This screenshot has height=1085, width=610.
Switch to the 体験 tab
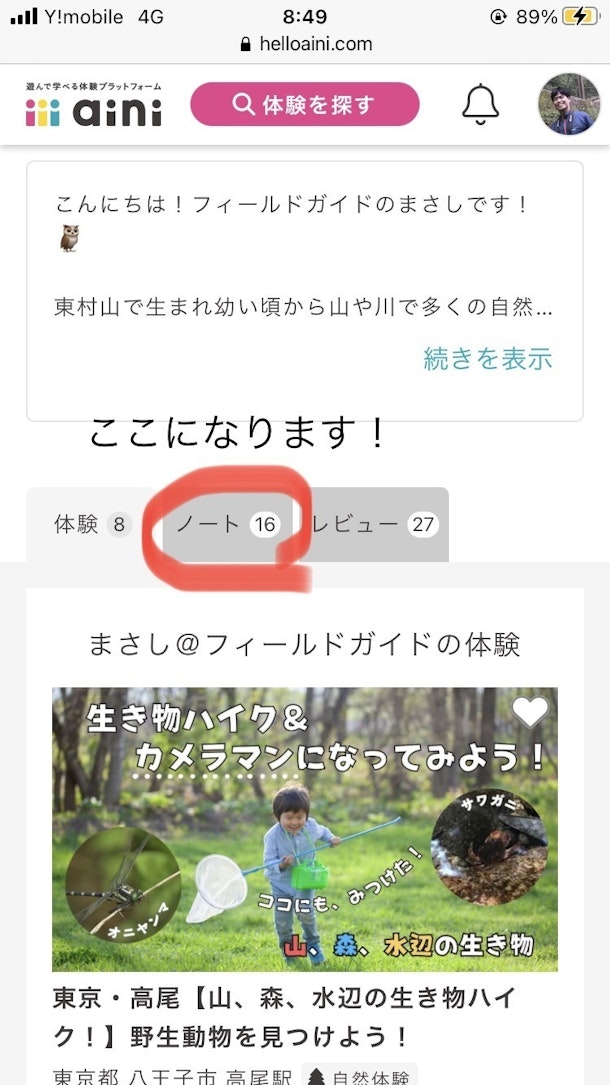point(91,525)
